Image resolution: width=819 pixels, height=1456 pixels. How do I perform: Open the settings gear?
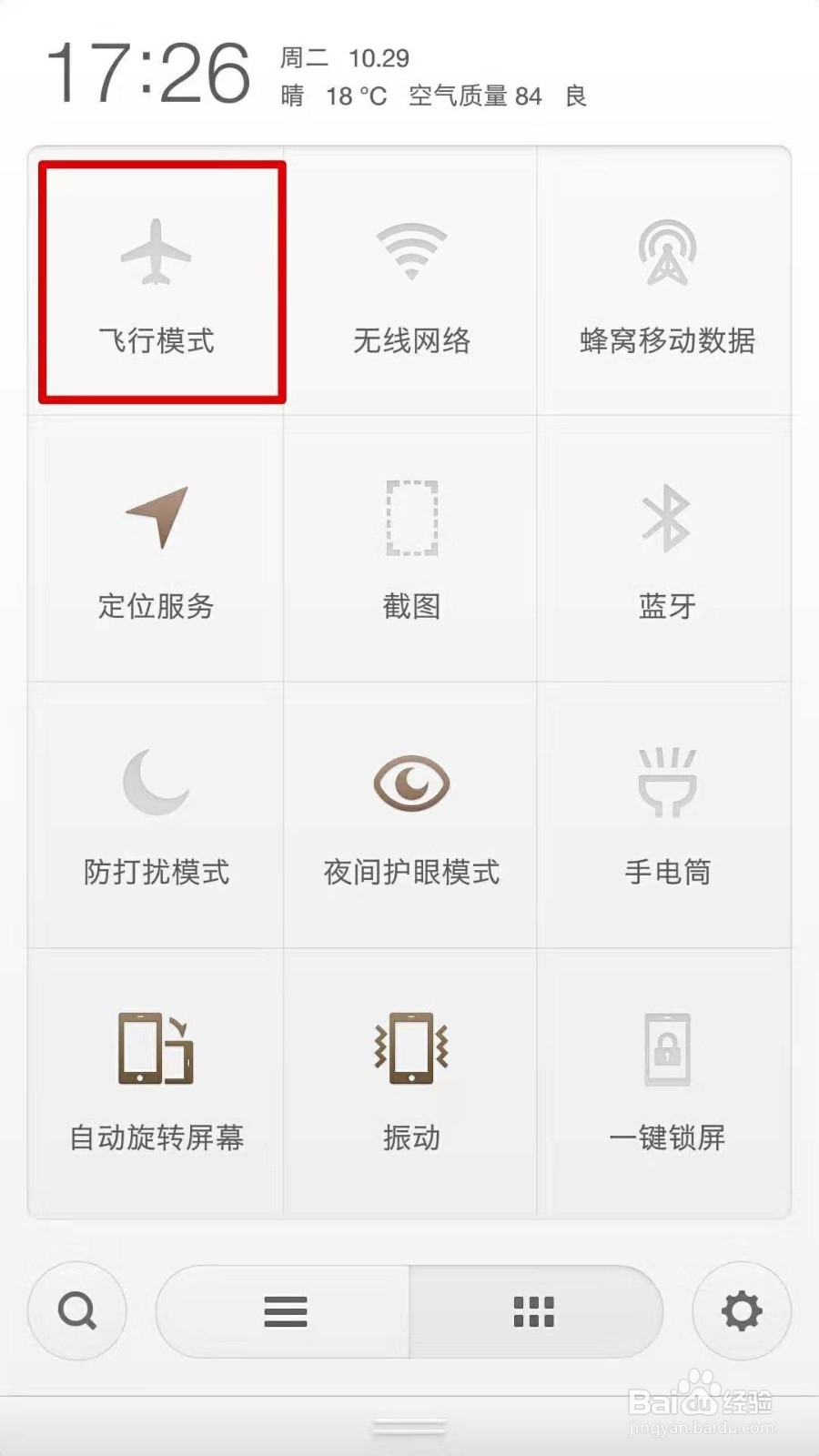[x=742, y=1310]
